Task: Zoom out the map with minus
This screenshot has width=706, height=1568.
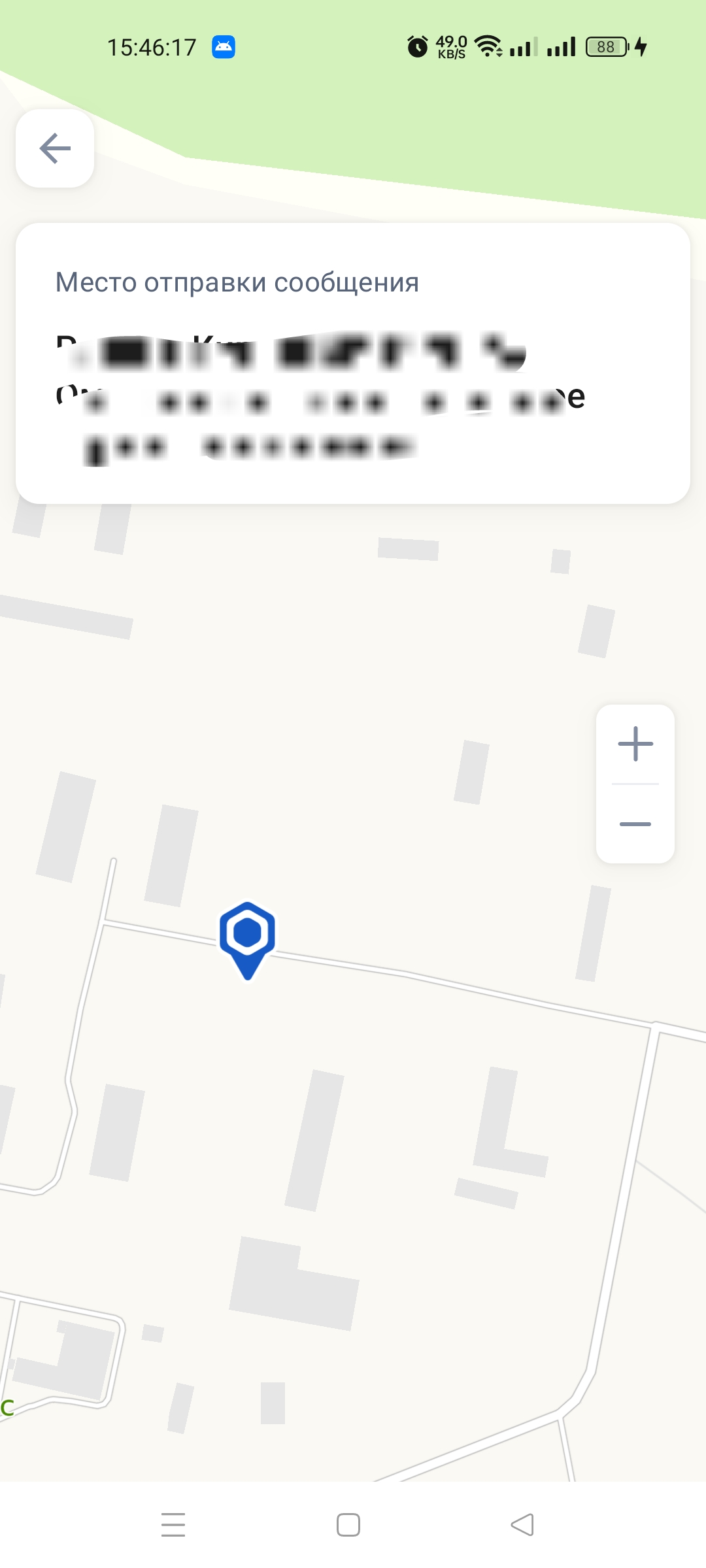Action: pyautogui.click(x=635, y=824)
